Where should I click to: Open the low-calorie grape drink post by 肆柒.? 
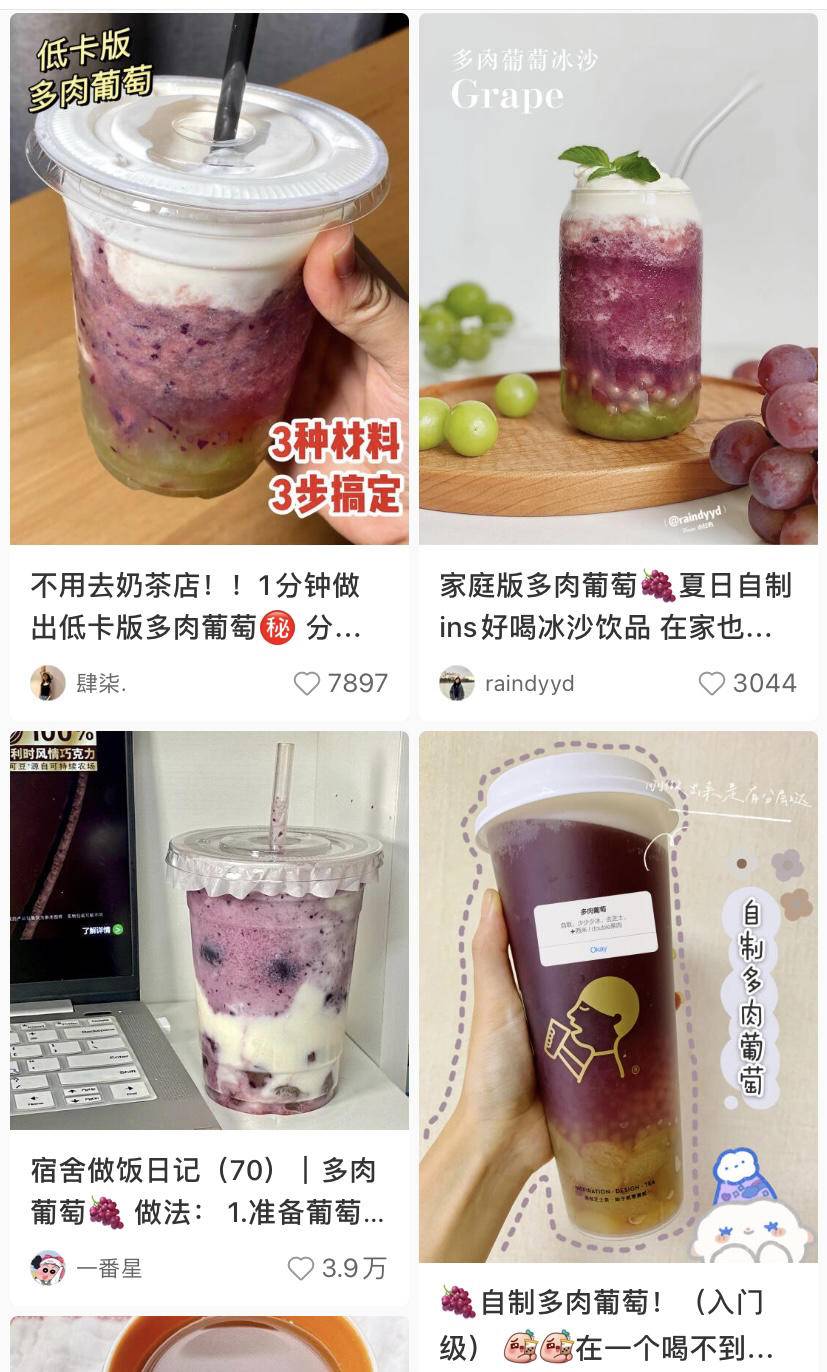[x=209, y=280]
